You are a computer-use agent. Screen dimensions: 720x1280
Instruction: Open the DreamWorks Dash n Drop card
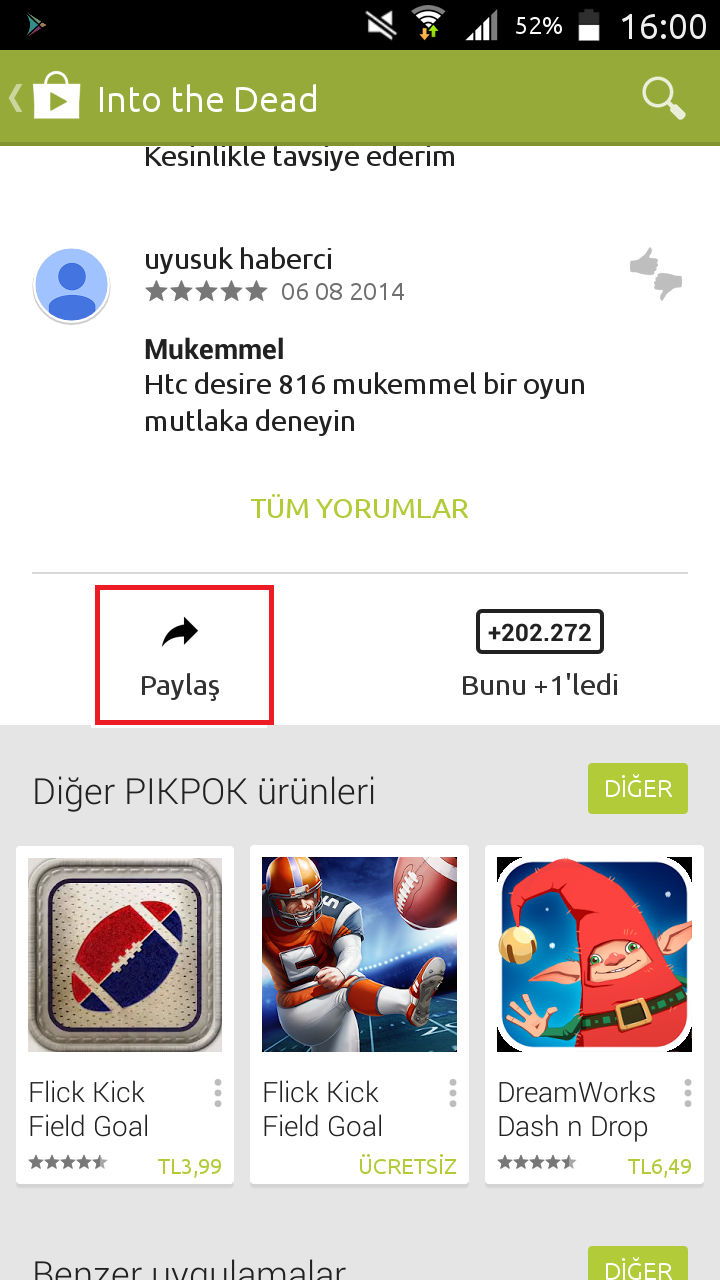click(x=594, y=1010)
